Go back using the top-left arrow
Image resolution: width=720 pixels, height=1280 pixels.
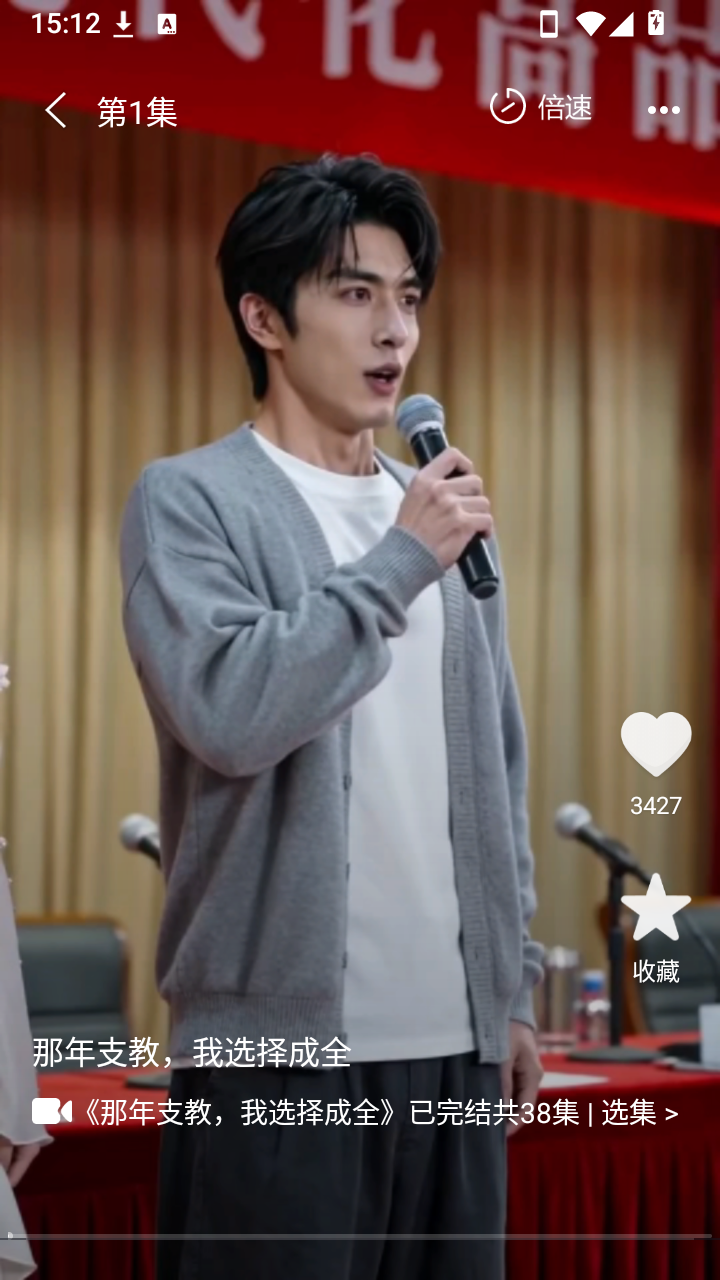pos(56,110)
